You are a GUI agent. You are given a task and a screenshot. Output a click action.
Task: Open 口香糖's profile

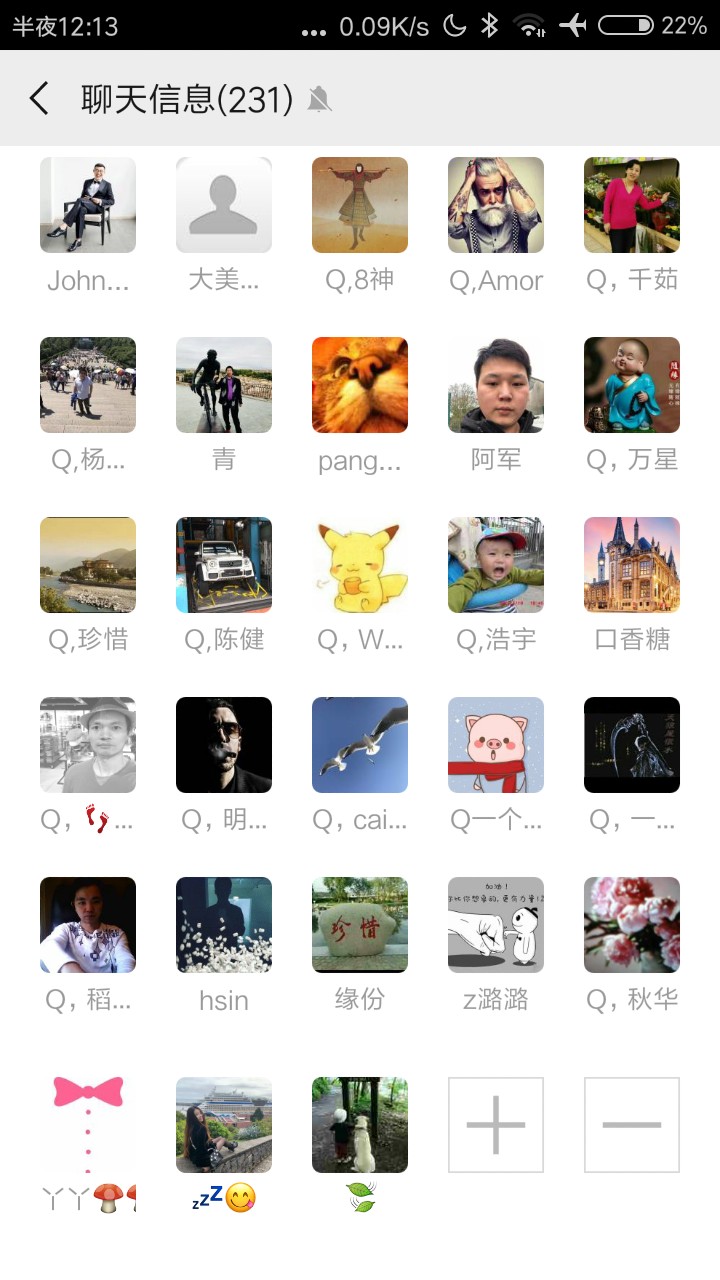(632, 565)
